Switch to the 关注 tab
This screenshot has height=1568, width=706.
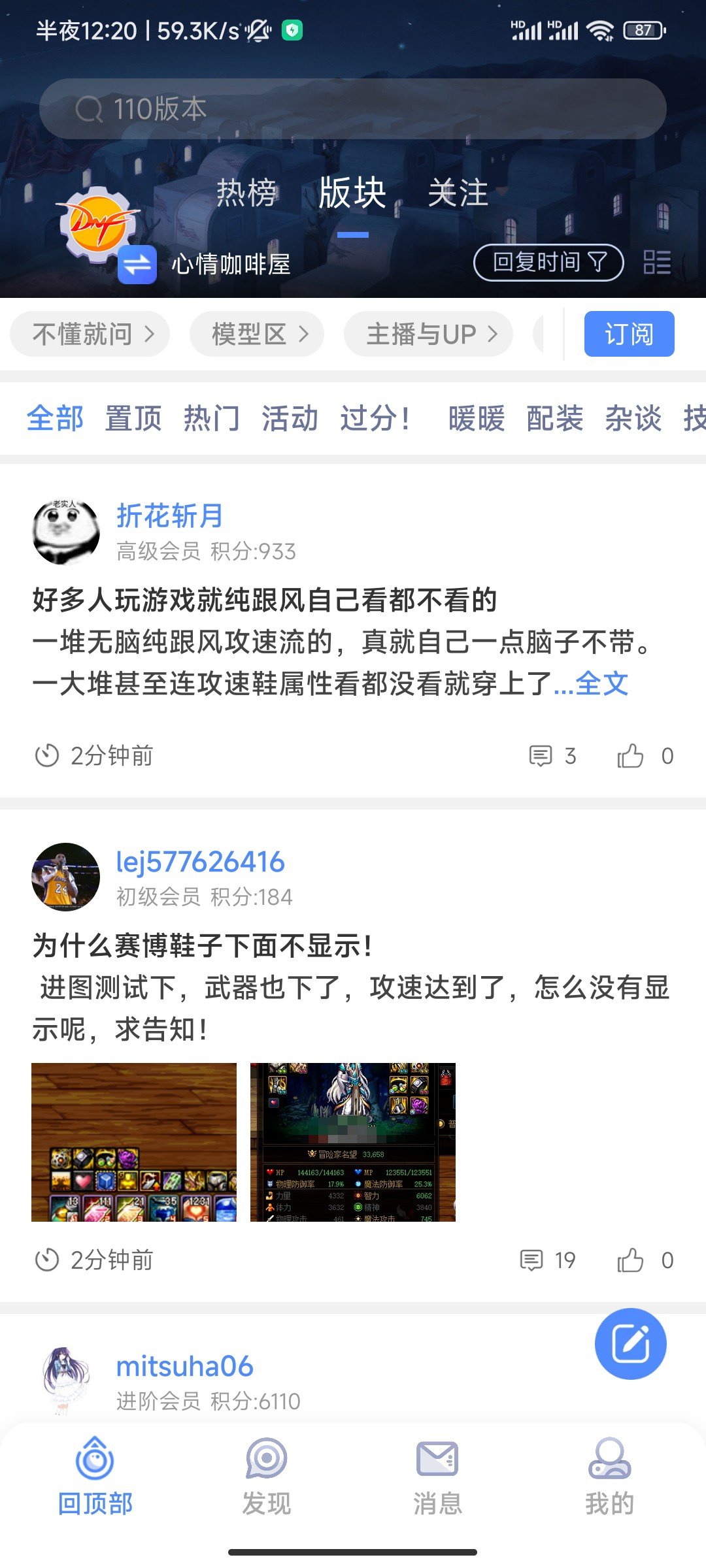pyautogui.click(x=458, y=193)
